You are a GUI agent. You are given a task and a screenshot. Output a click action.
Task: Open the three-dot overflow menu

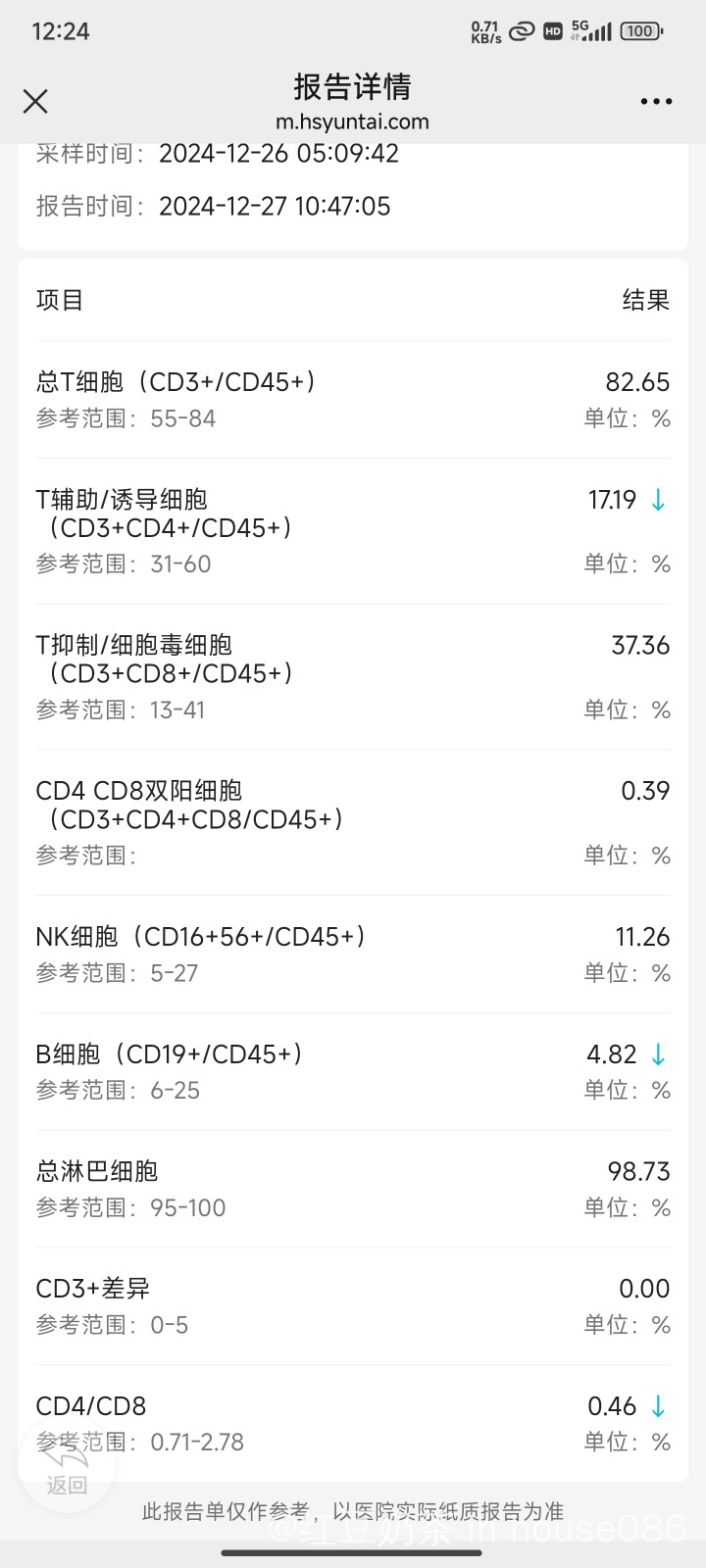[x=656, y=101]
